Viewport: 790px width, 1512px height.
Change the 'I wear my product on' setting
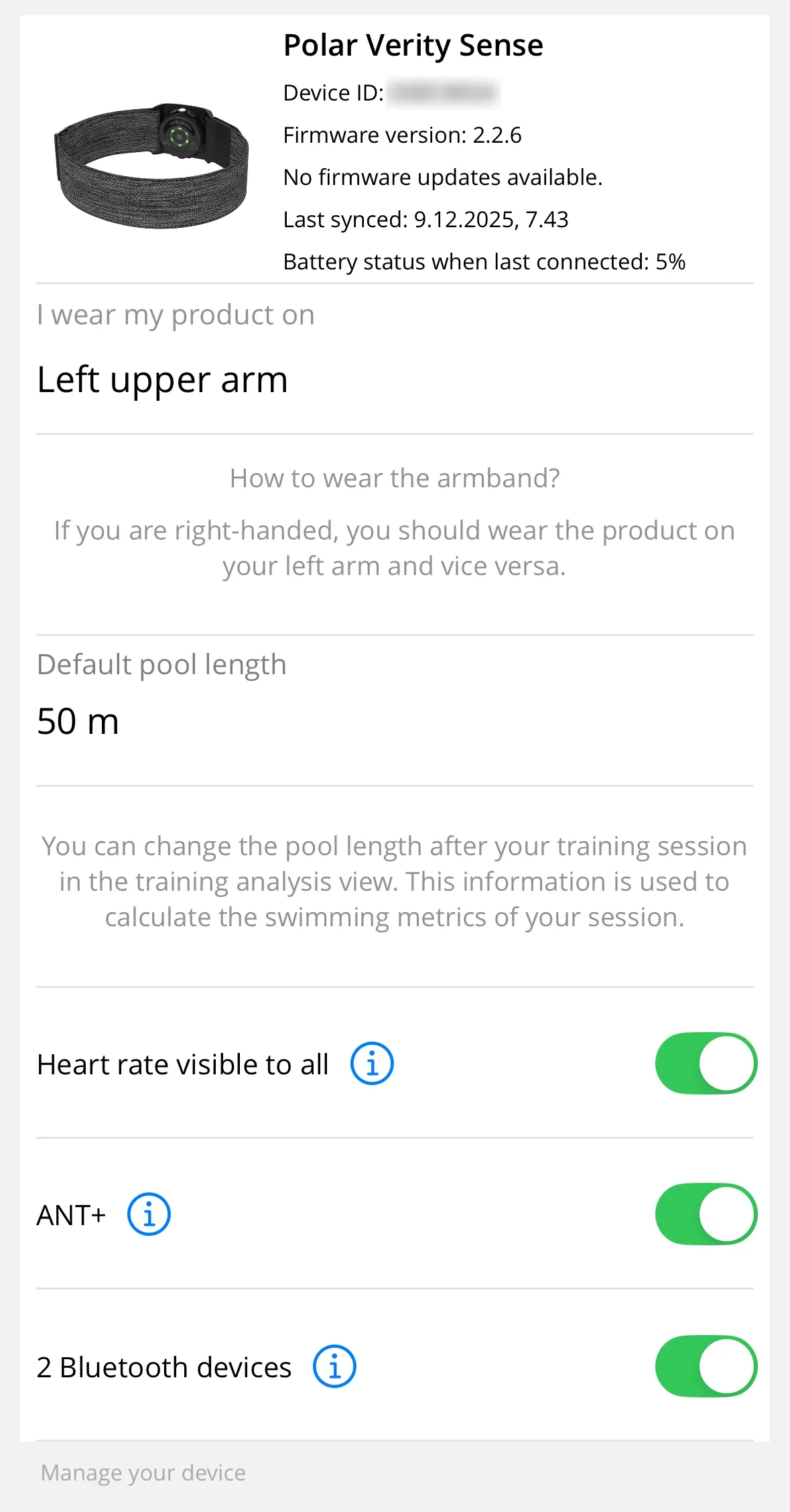[162, 380]
